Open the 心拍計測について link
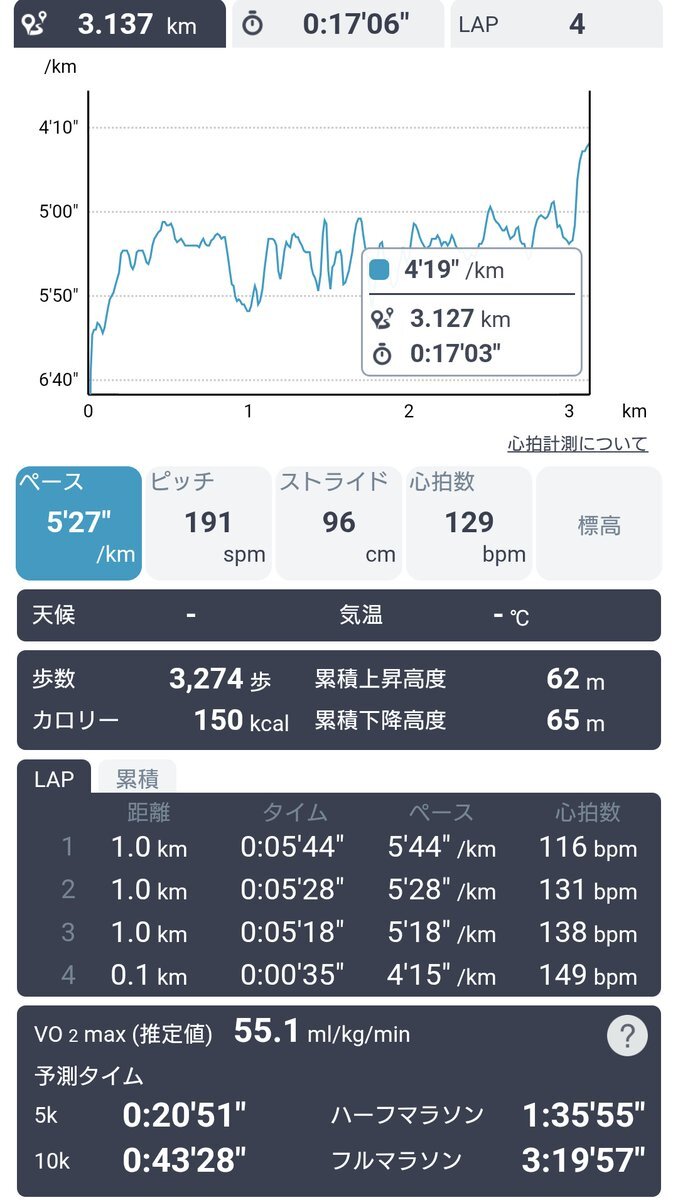This screenshot has height=1200, width=678. (578, 443)
